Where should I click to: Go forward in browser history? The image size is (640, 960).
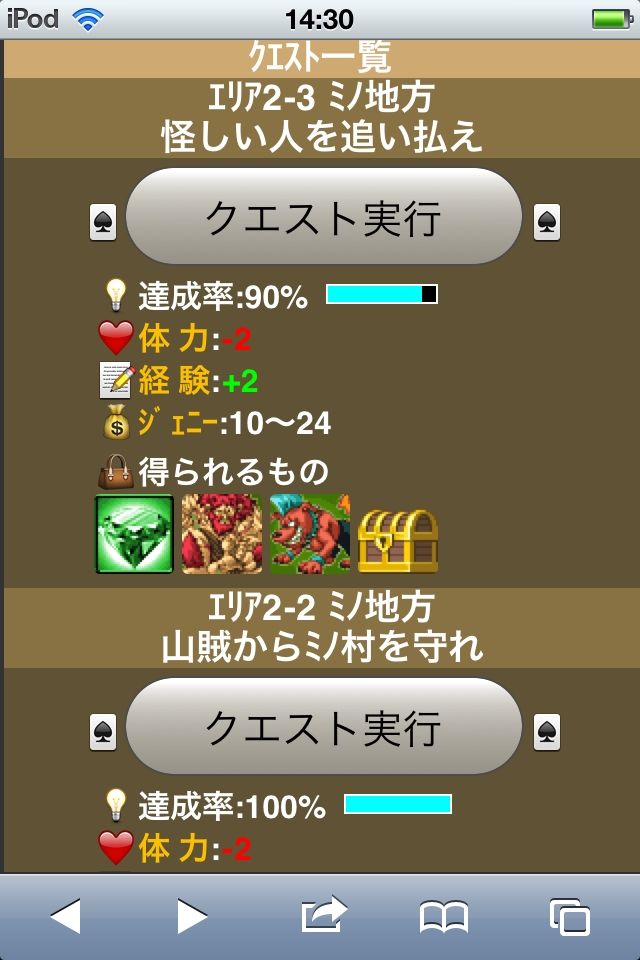[191, 916]
